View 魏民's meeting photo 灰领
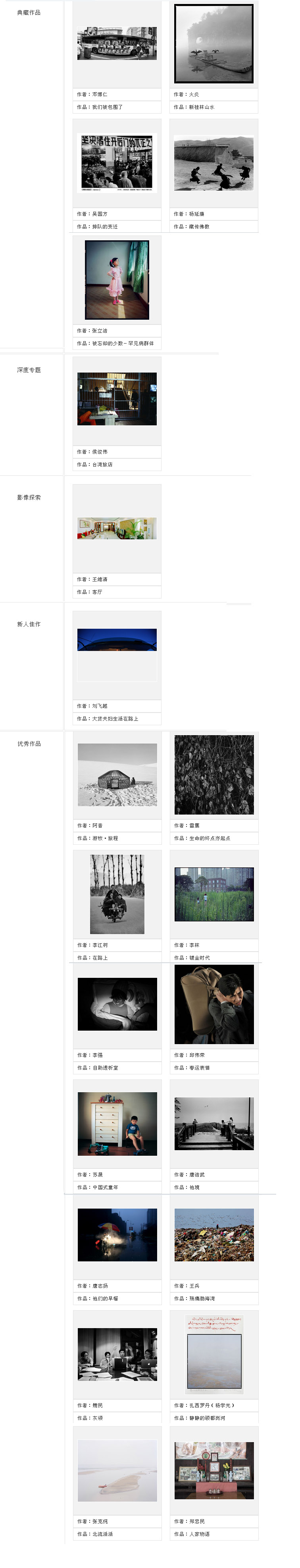300x1568 pixels. click(117, 1354)
